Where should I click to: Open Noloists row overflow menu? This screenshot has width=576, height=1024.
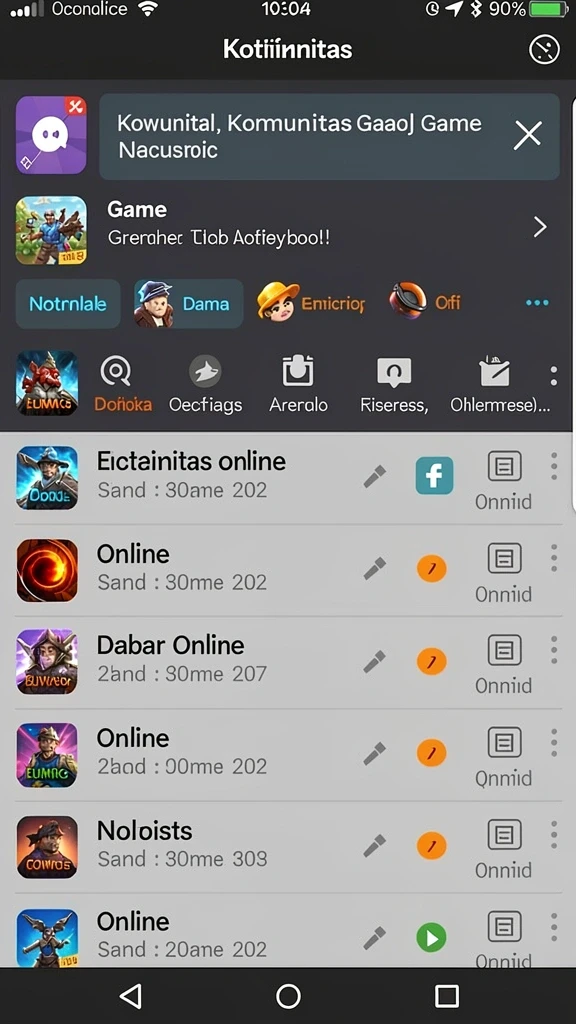tap(554, 834)
